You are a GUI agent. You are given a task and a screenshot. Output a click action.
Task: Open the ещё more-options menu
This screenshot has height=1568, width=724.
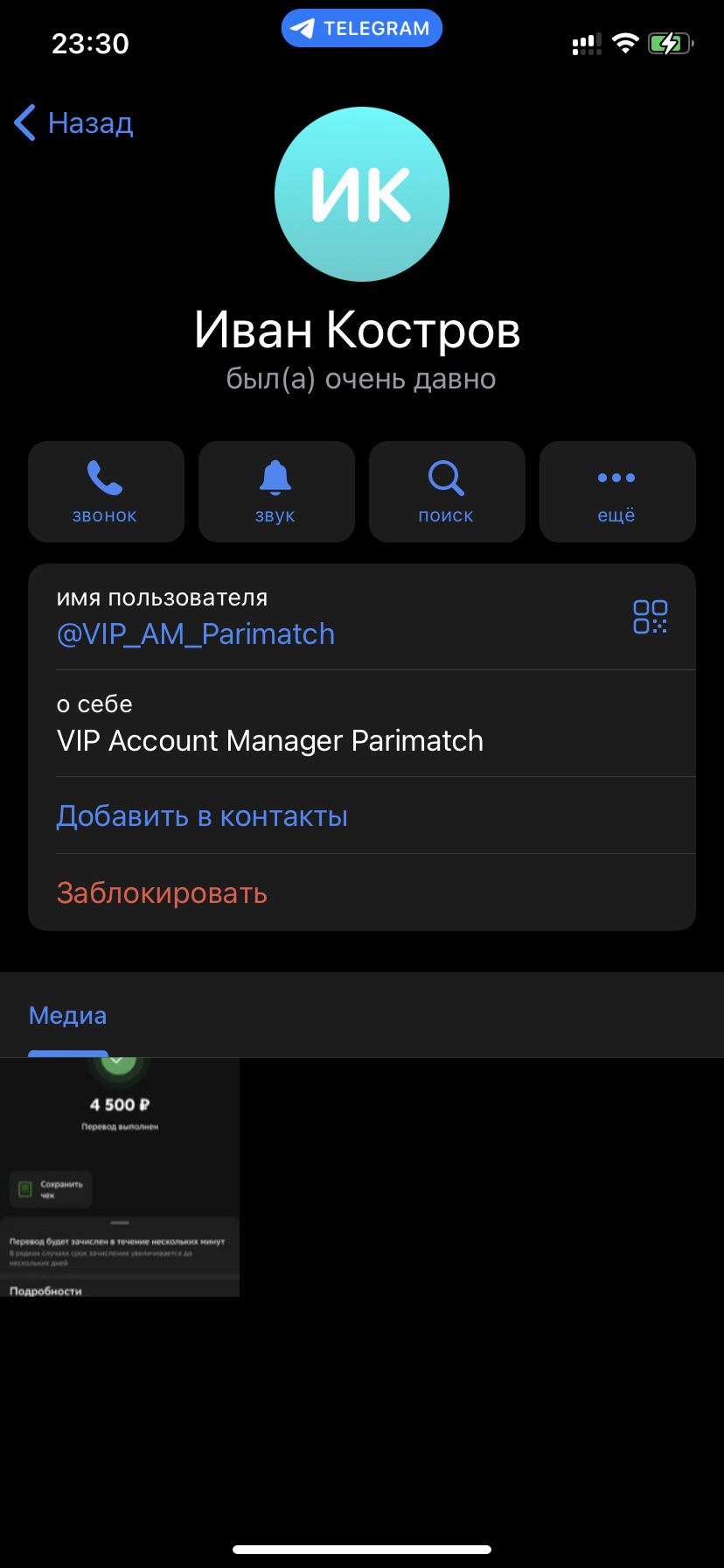click(x=617, y=492)
